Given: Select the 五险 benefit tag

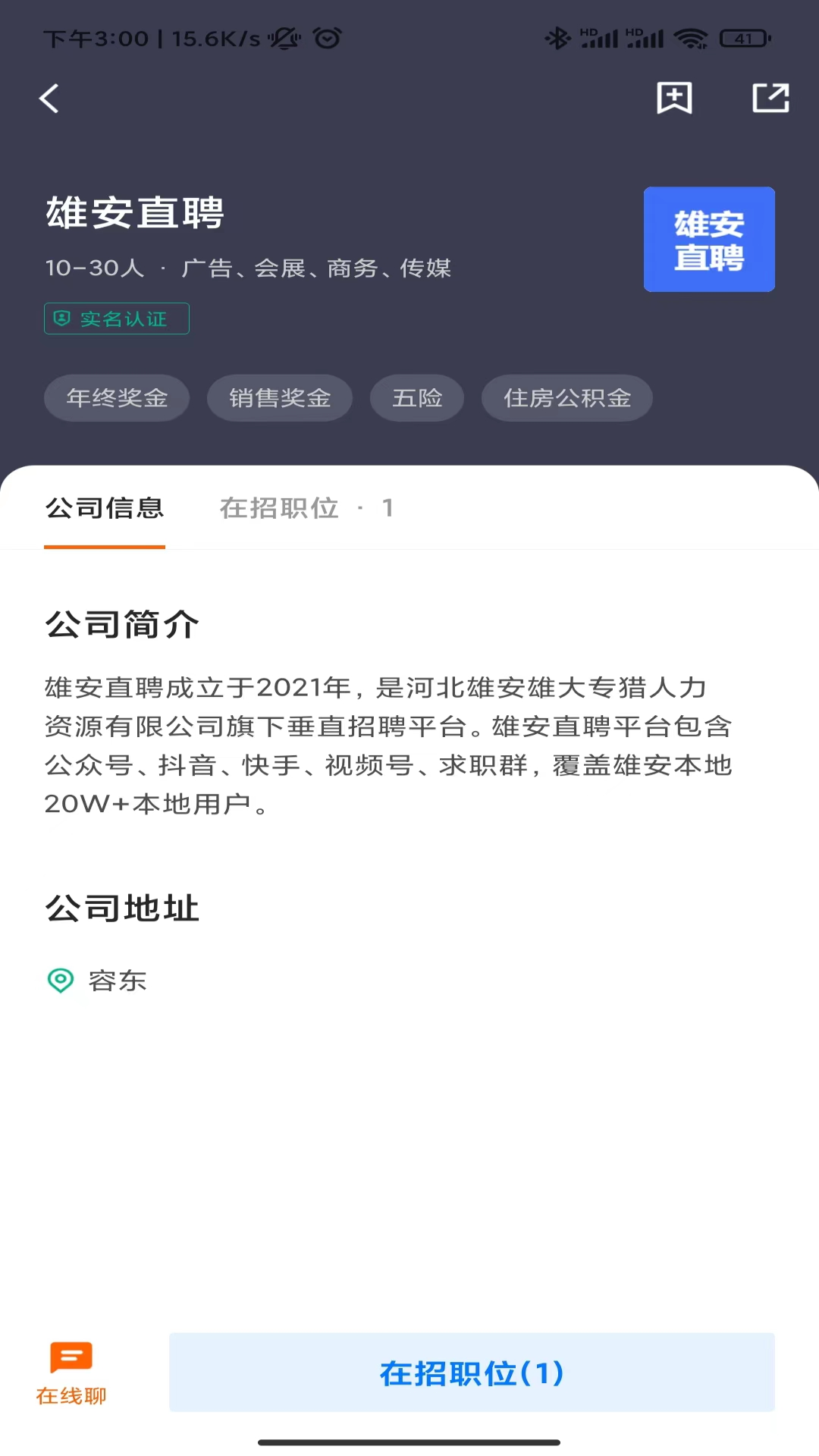Looking at the screenshot, I should [416, 397].
